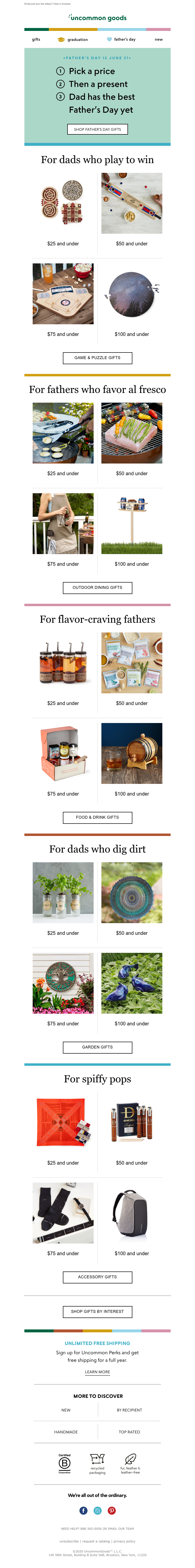Tap Shop Gifts By Interest button
195x1568 pixels.
tap(97, 1311)
